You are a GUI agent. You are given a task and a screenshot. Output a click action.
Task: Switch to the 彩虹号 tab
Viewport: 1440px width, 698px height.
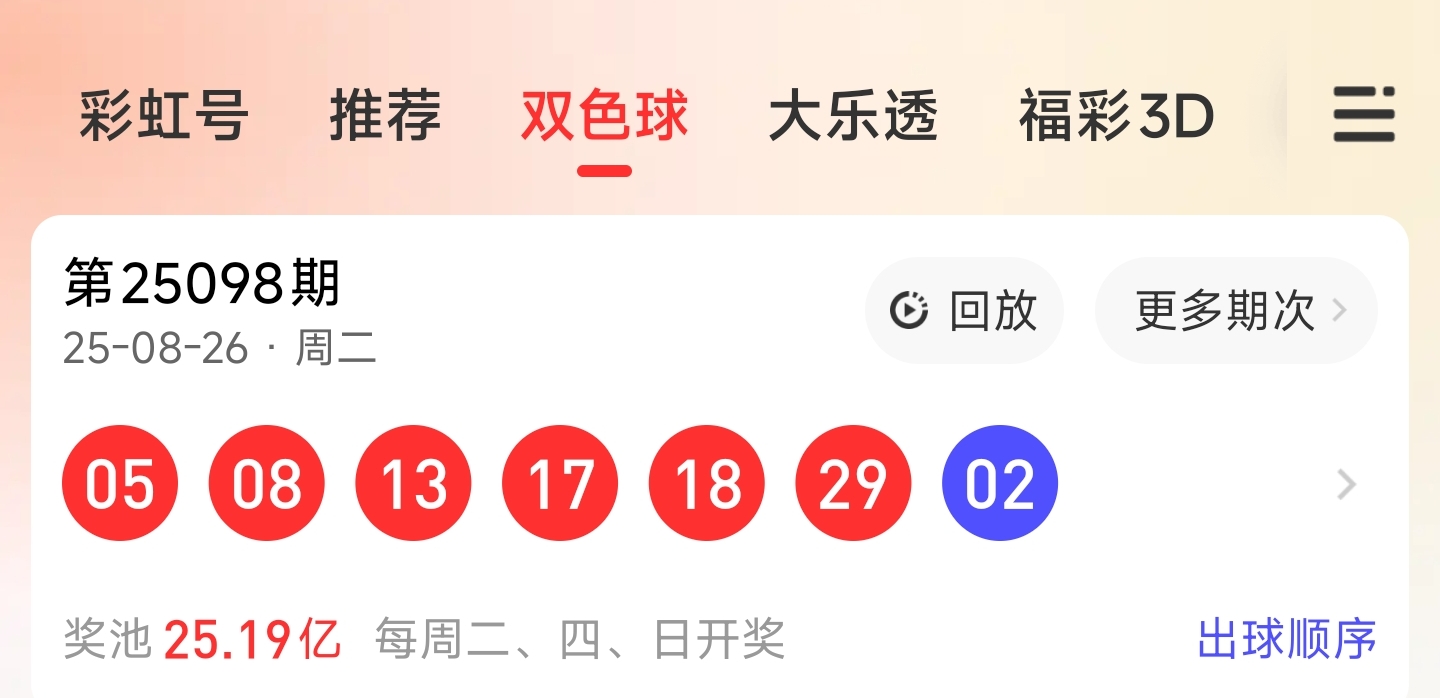[164, 115]
